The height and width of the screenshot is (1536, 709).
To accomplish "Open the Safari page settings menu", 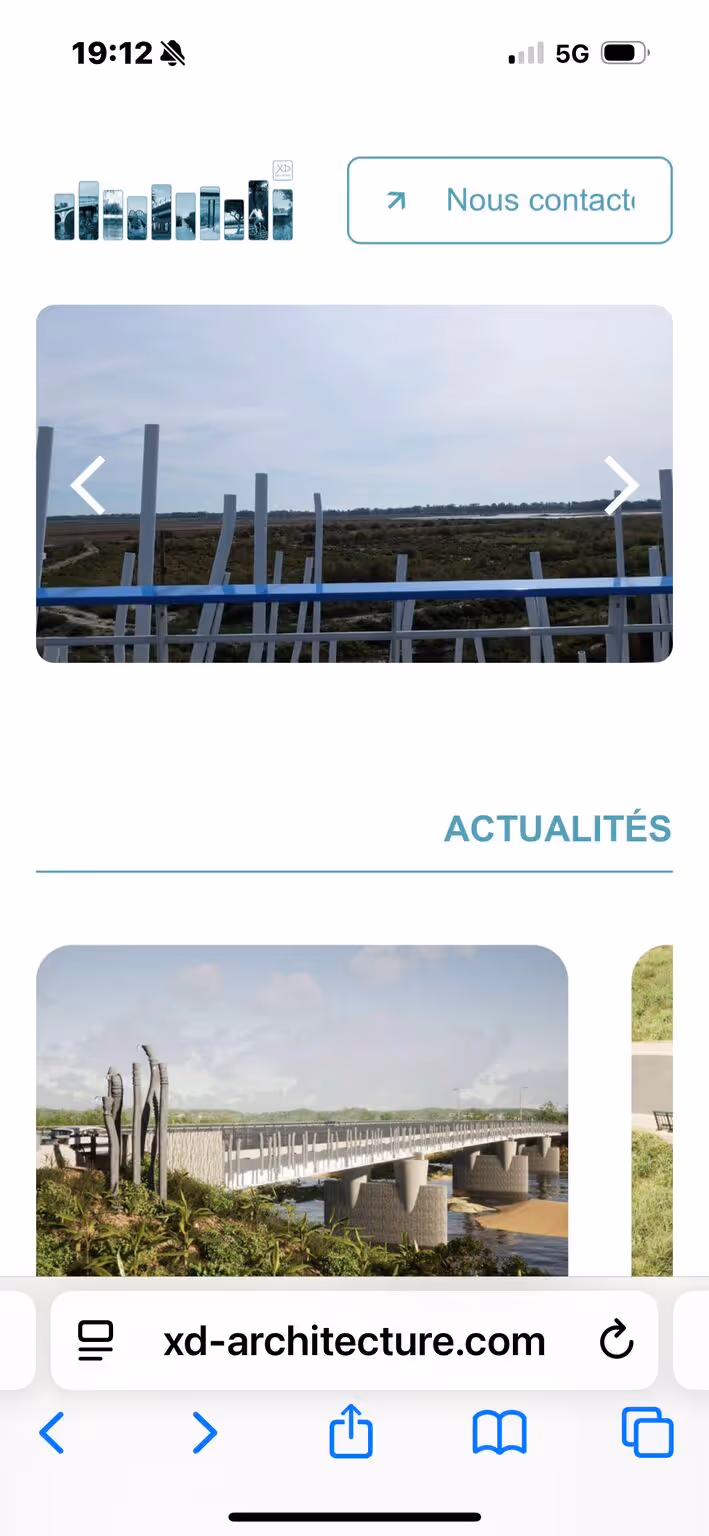I will click(x=96, y=1340).
